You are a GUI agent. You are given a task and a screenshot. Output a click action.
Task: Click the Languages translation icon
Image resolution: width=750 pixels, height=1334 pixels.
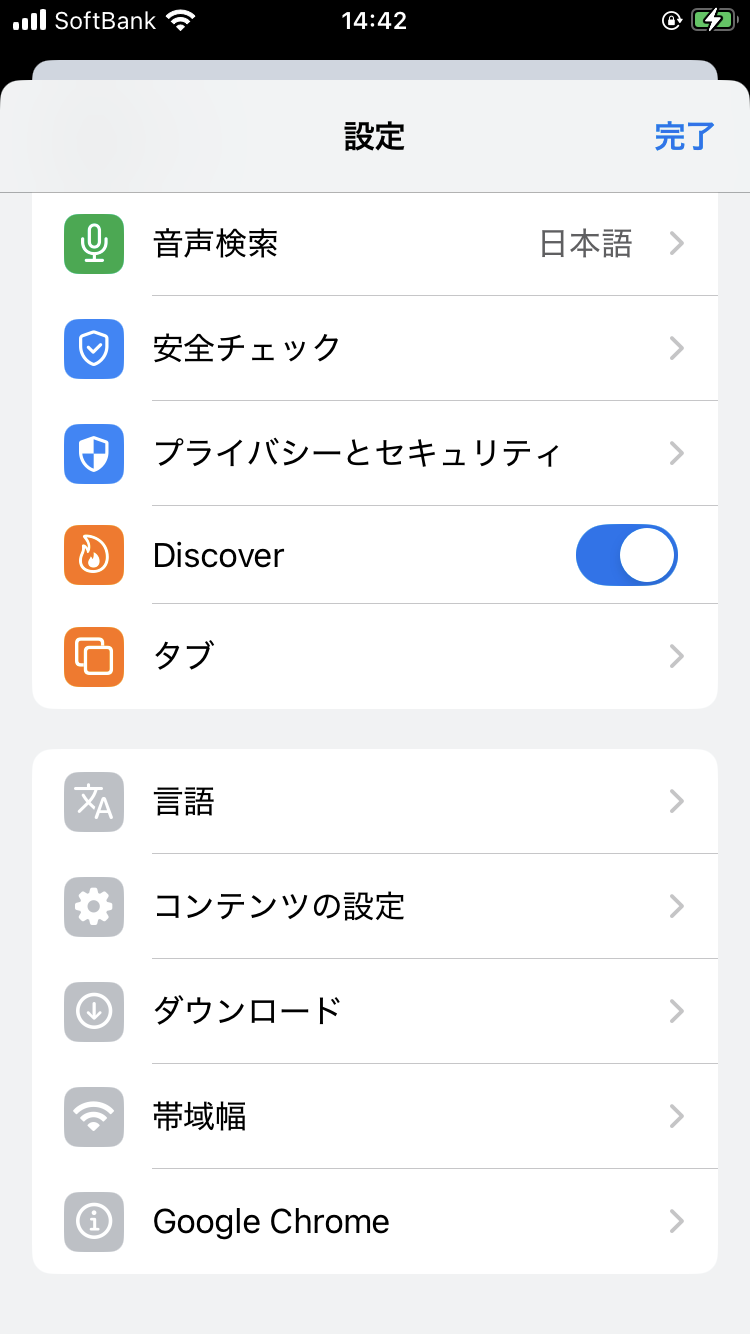click(x=93, y=801)
